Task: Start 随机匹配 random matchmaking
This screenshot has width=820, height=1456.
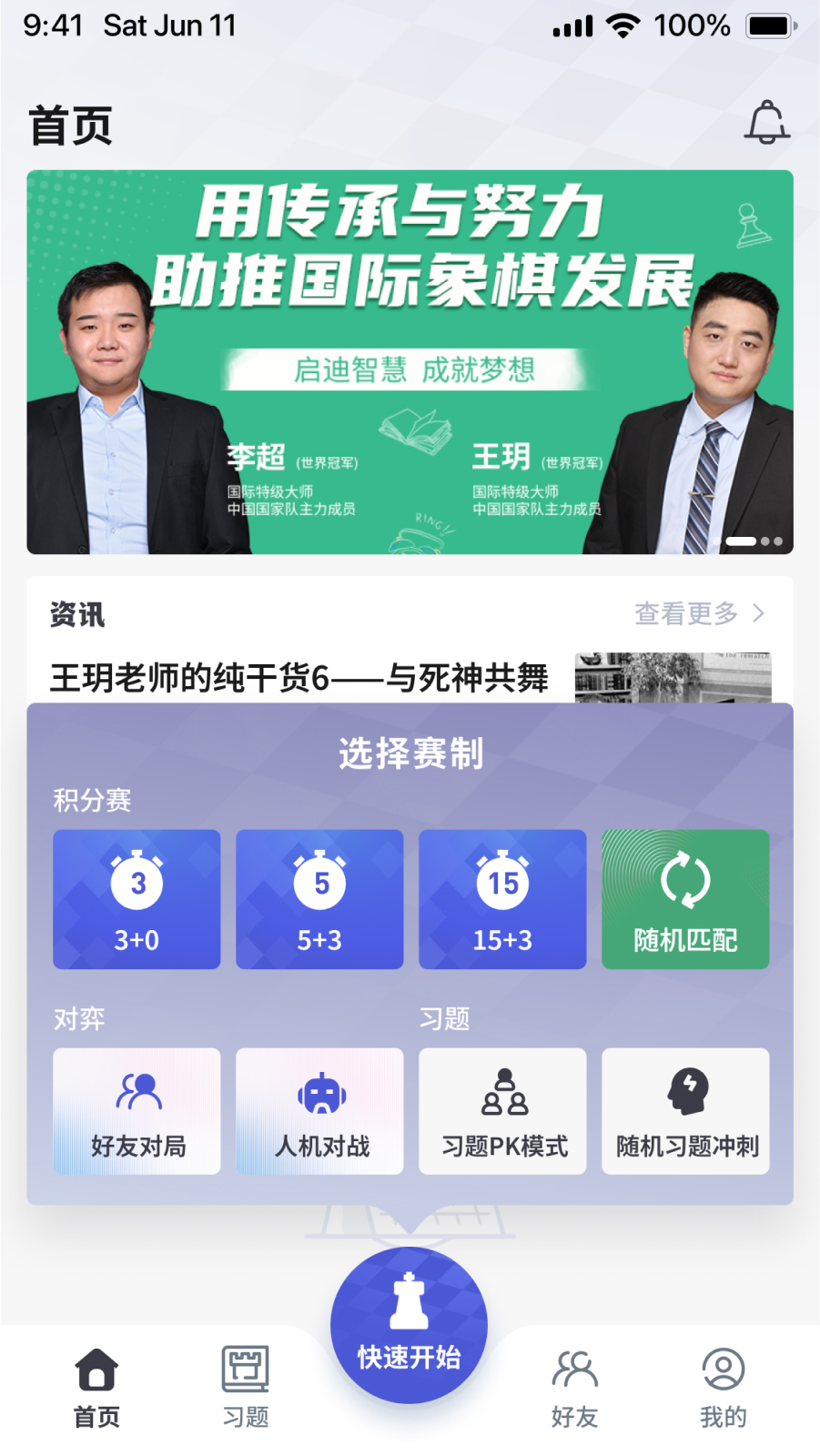Action: (684, 899)
